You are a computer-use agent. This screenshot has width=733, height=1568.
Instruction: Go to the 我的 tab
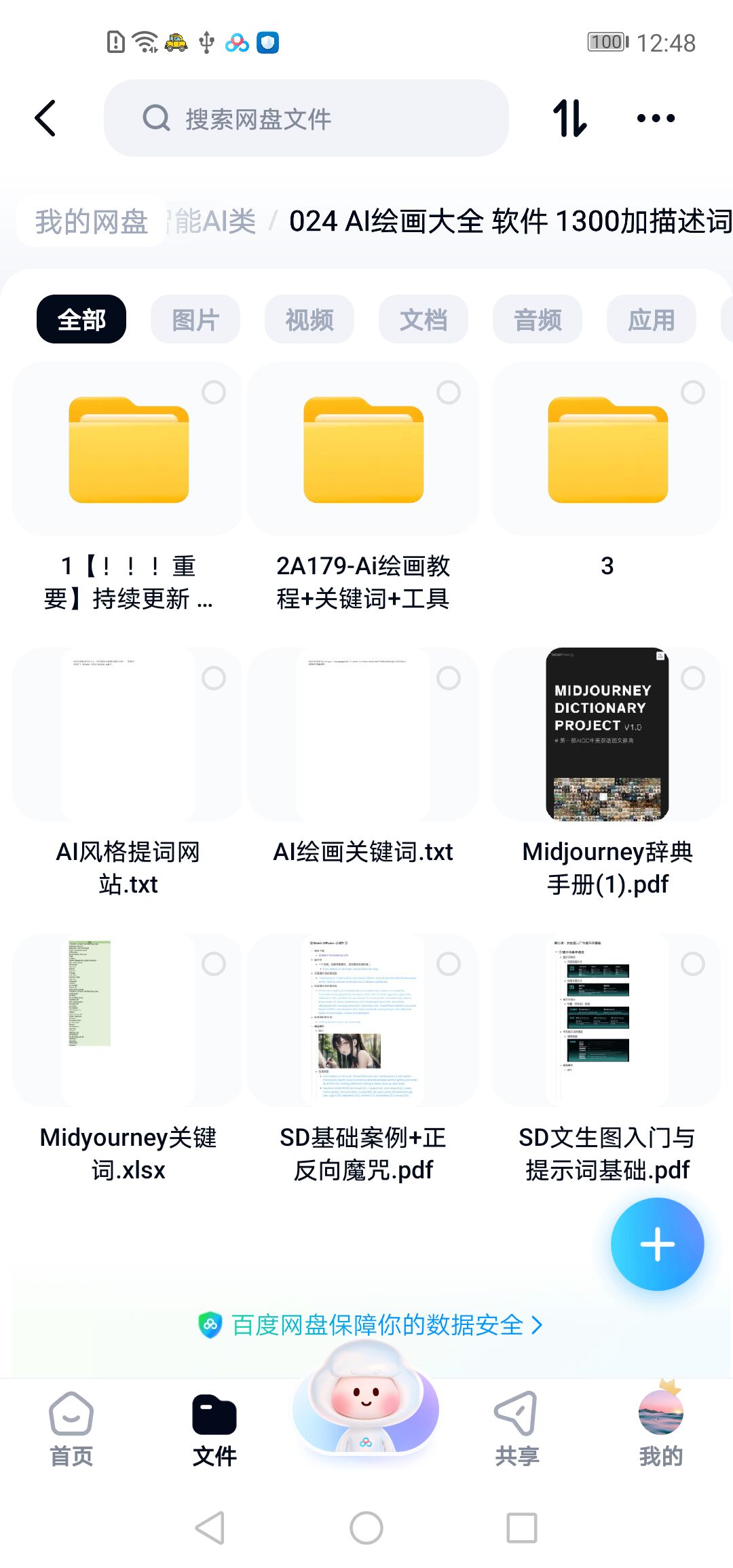(x=660, y=1429)
